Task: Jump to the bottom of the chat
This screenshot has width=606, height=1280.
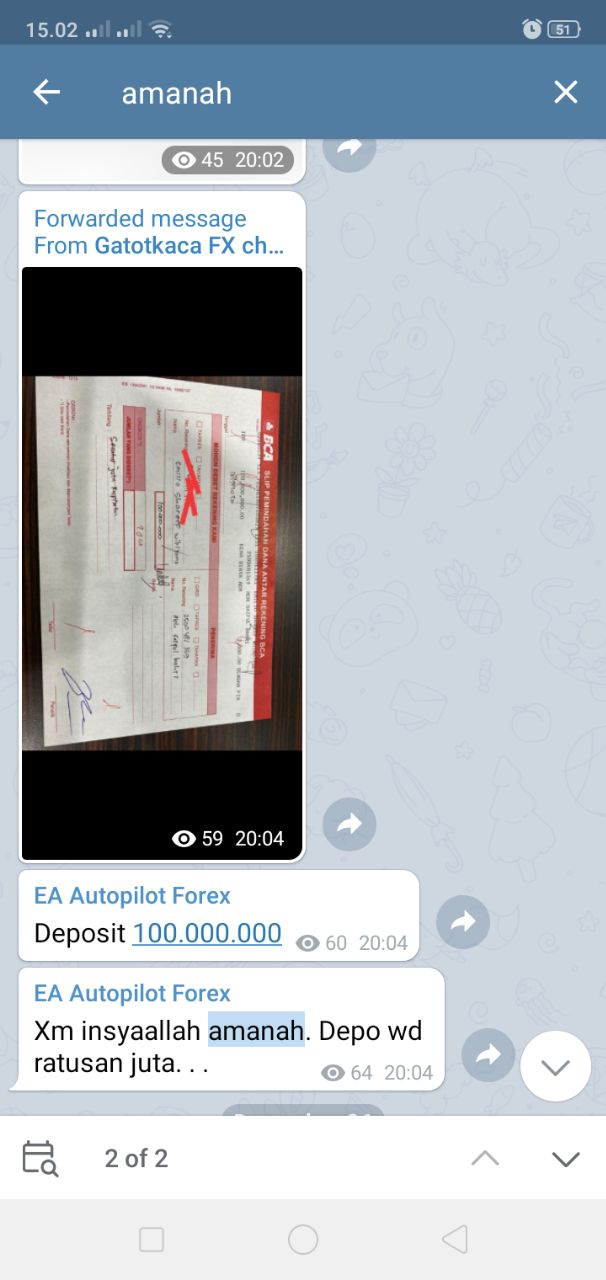Action: (x=555, y=1067)
